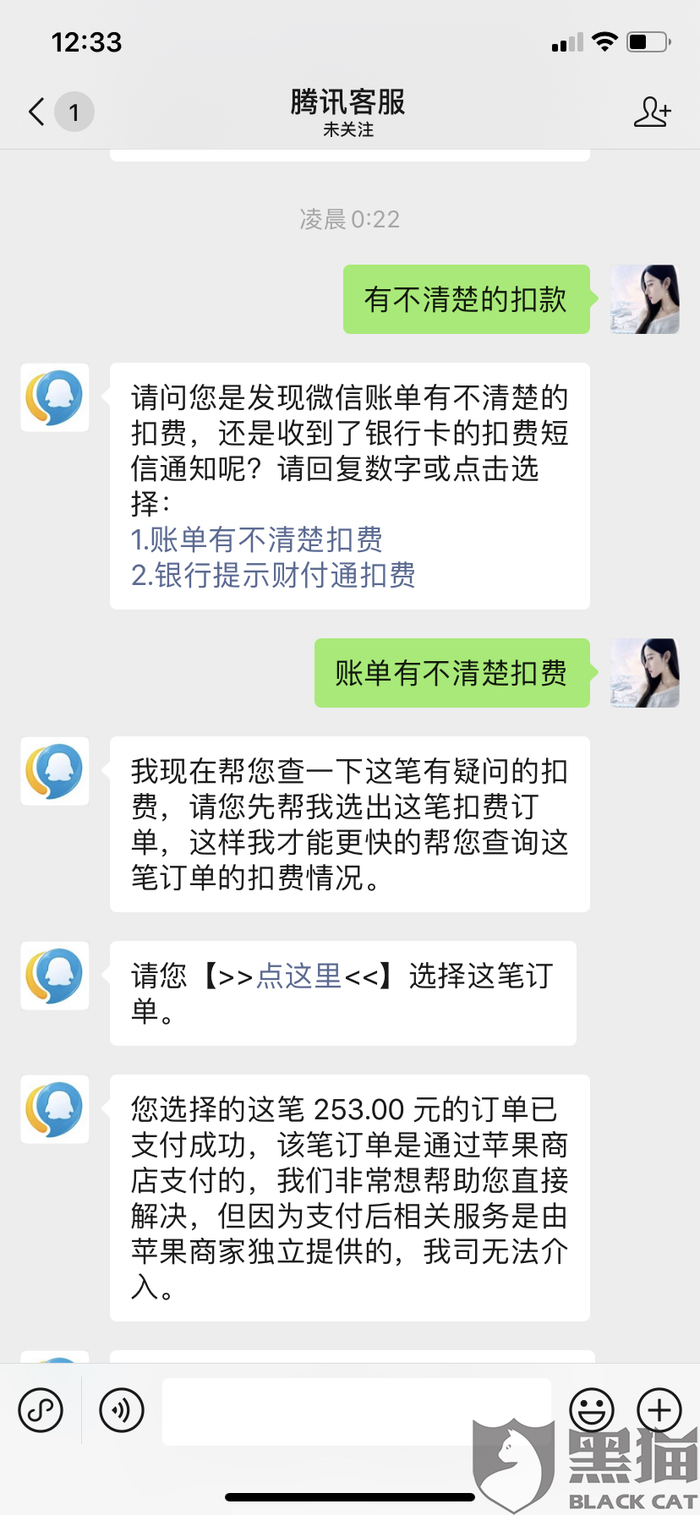Select option 2.银行提示财付通扣费

273,575
